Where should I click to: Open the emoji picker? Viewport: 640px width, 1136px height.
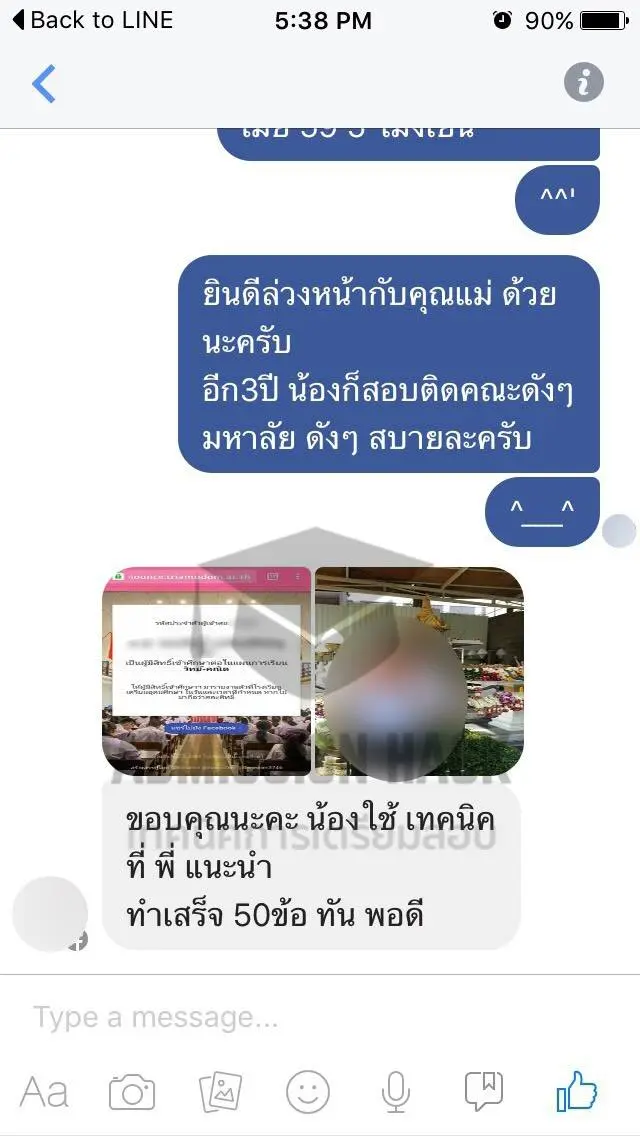click(308, 1092)
